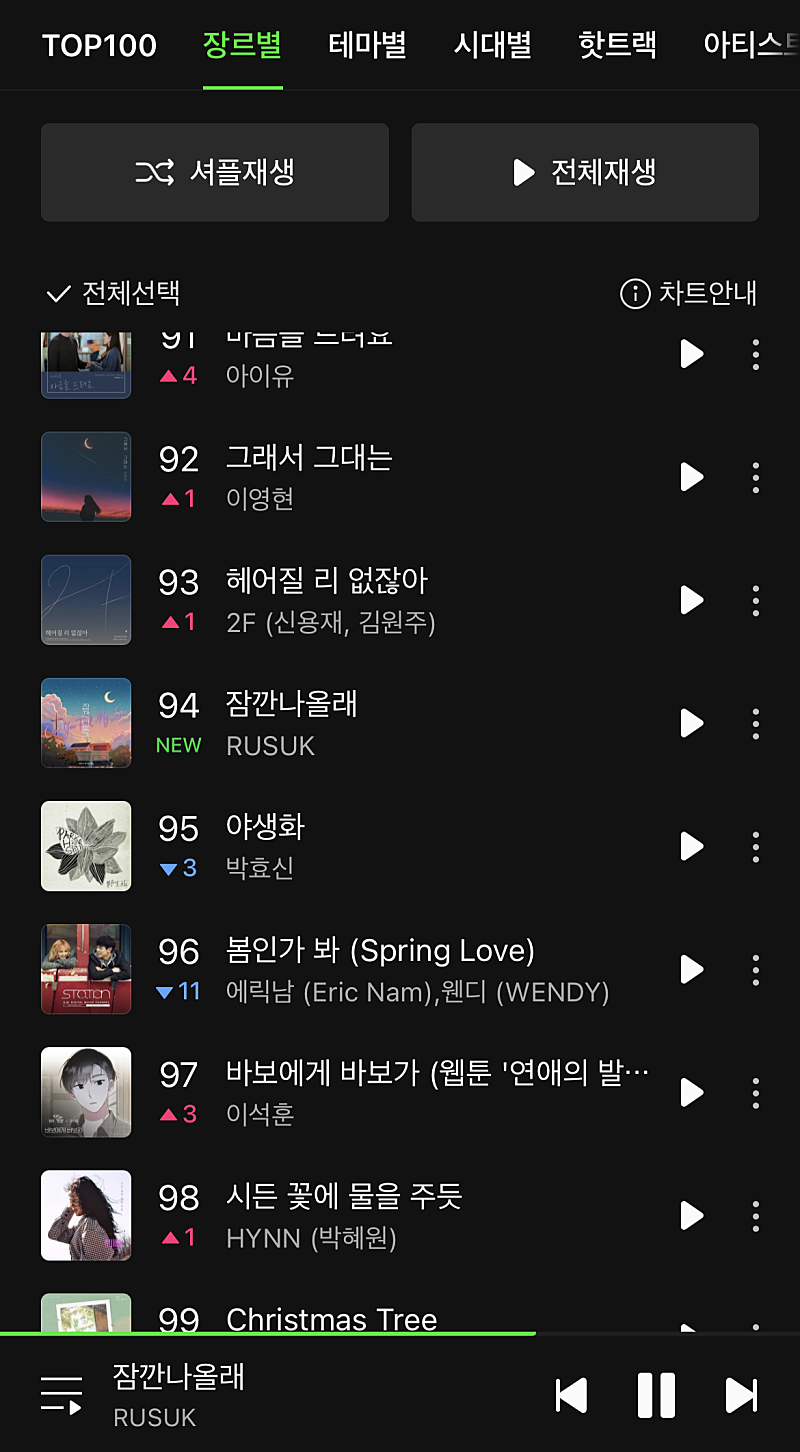Start 전체재생 play all
The width and height of the screenshot is (800, 1452).
585,172
